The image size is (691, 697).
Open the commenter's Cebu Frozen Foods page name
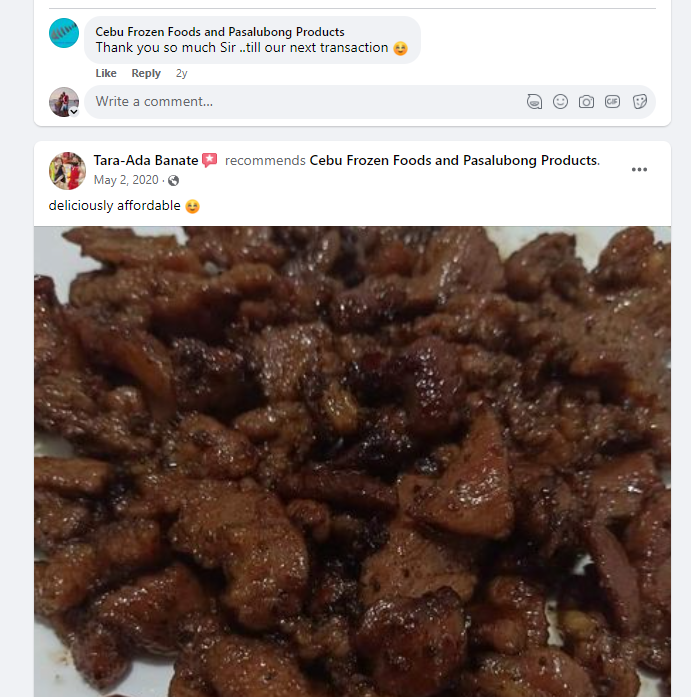[x=220, y=32]
